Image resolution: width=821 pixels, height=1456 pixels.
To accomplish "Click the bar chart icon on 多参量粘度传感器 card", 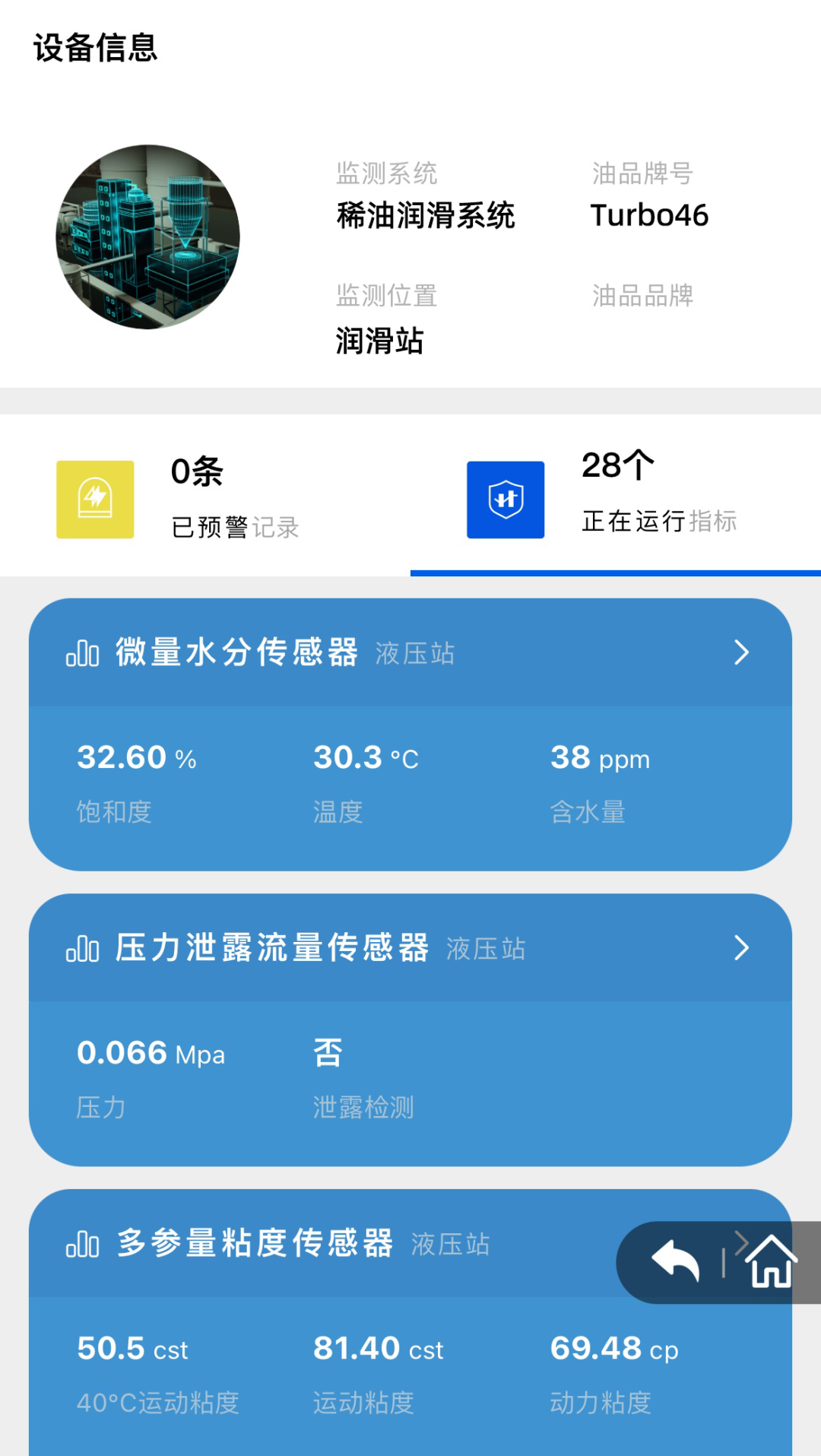I will click(81, 1245).
